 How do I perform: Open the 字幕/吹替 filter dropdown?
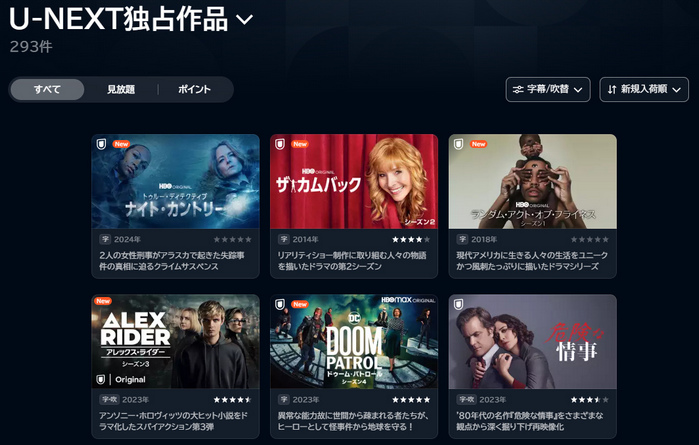click(x=548, y=90)
